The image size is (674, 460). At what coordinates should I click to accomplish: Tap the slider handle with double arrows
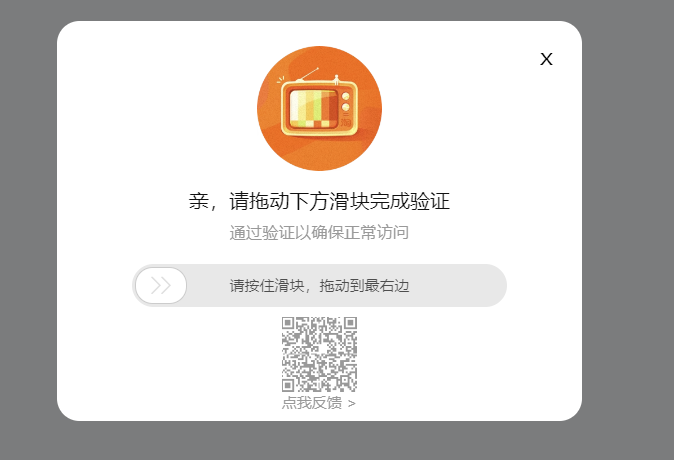161,286
